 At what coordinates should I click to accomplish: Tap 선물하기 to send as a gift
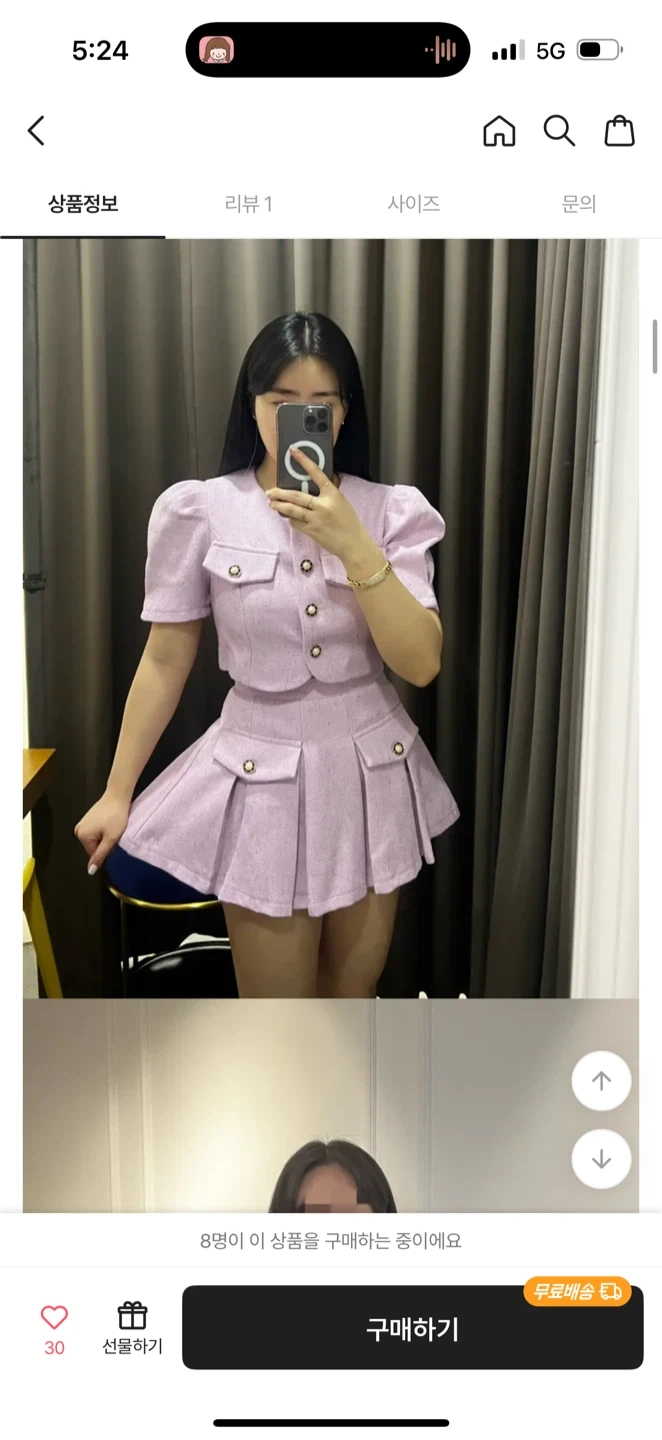tap(132, 1328)
